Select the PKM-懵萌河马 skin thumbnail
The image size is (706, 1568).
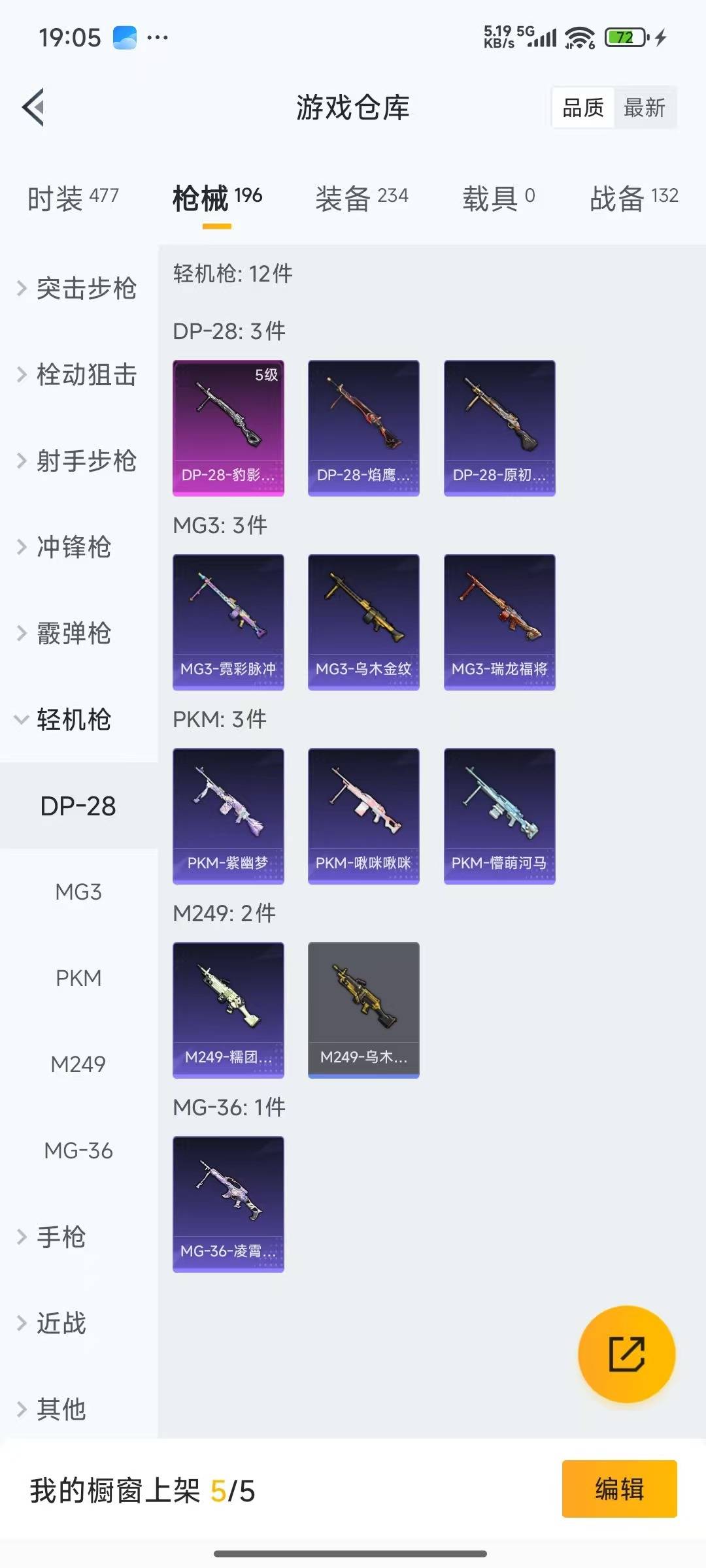coord(499,815)
